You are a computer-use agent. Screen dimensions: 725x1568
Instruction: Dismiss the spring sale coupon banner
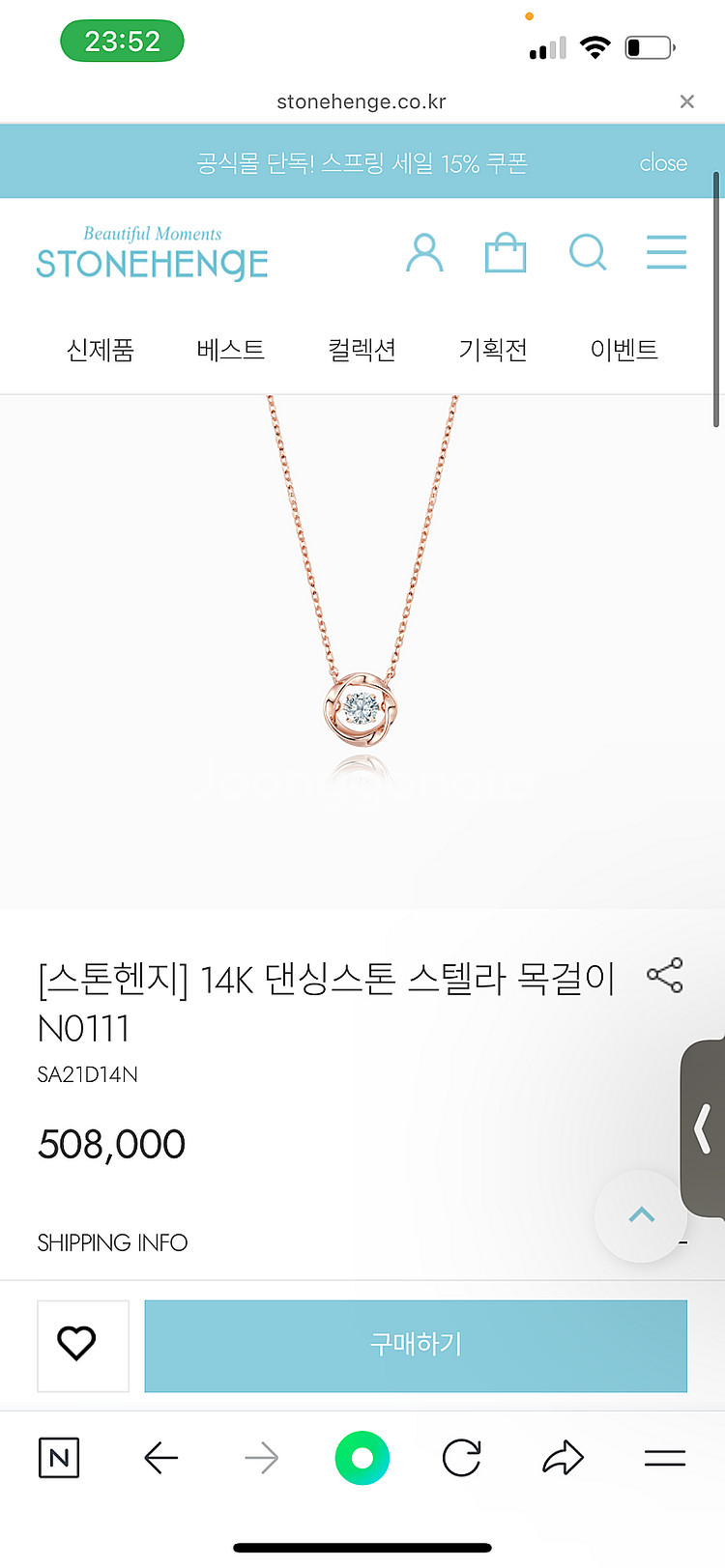(662, 163)
